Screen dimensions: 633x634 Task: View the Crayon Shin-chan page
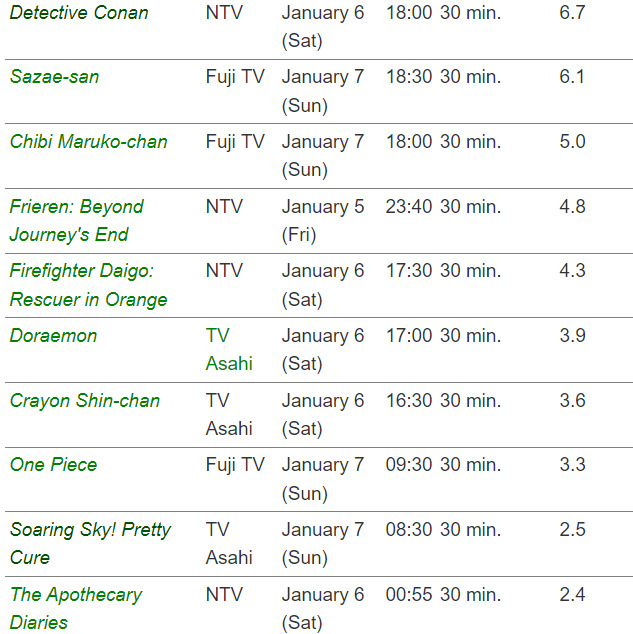tap(85, 400)
